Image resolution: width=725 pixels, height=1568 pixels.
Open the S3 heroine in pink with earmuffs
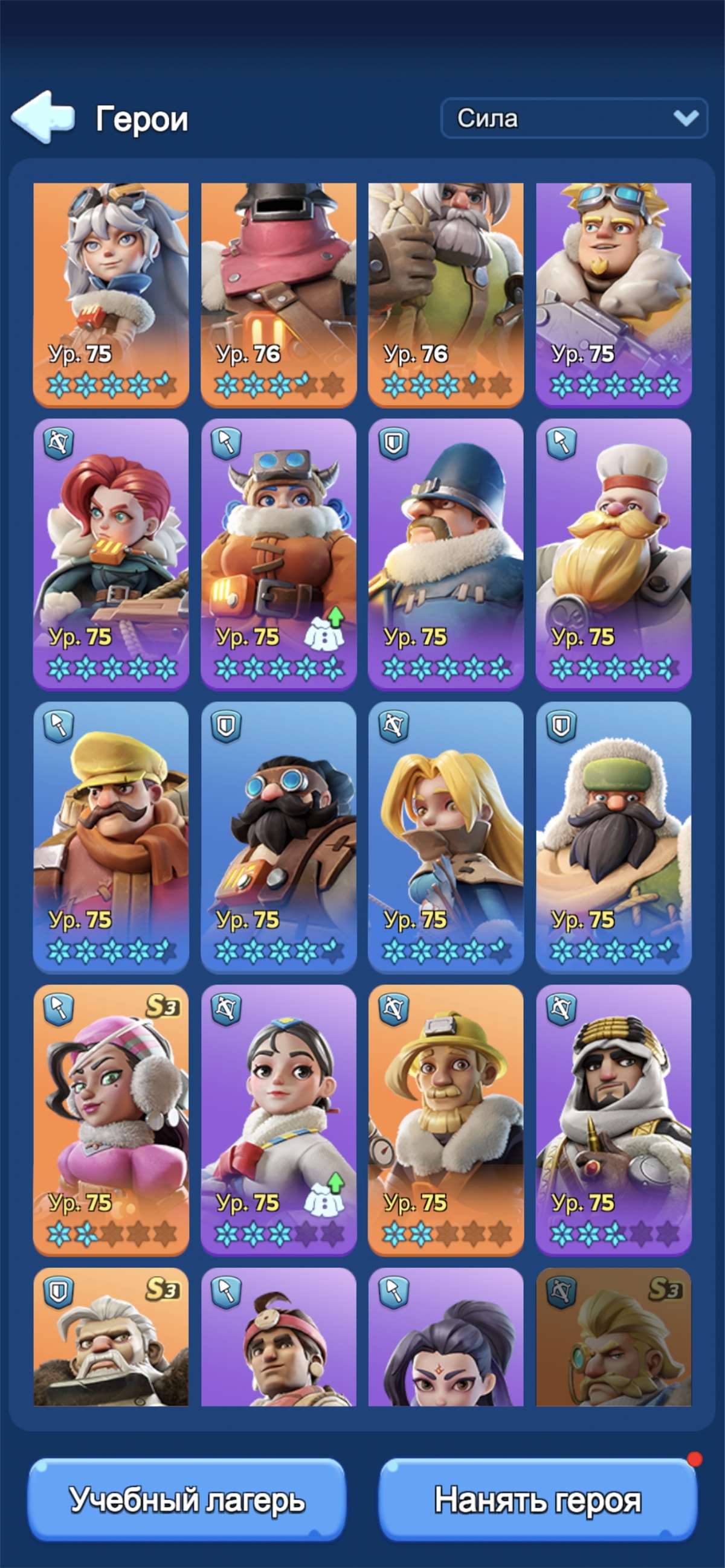point(111,1120)
